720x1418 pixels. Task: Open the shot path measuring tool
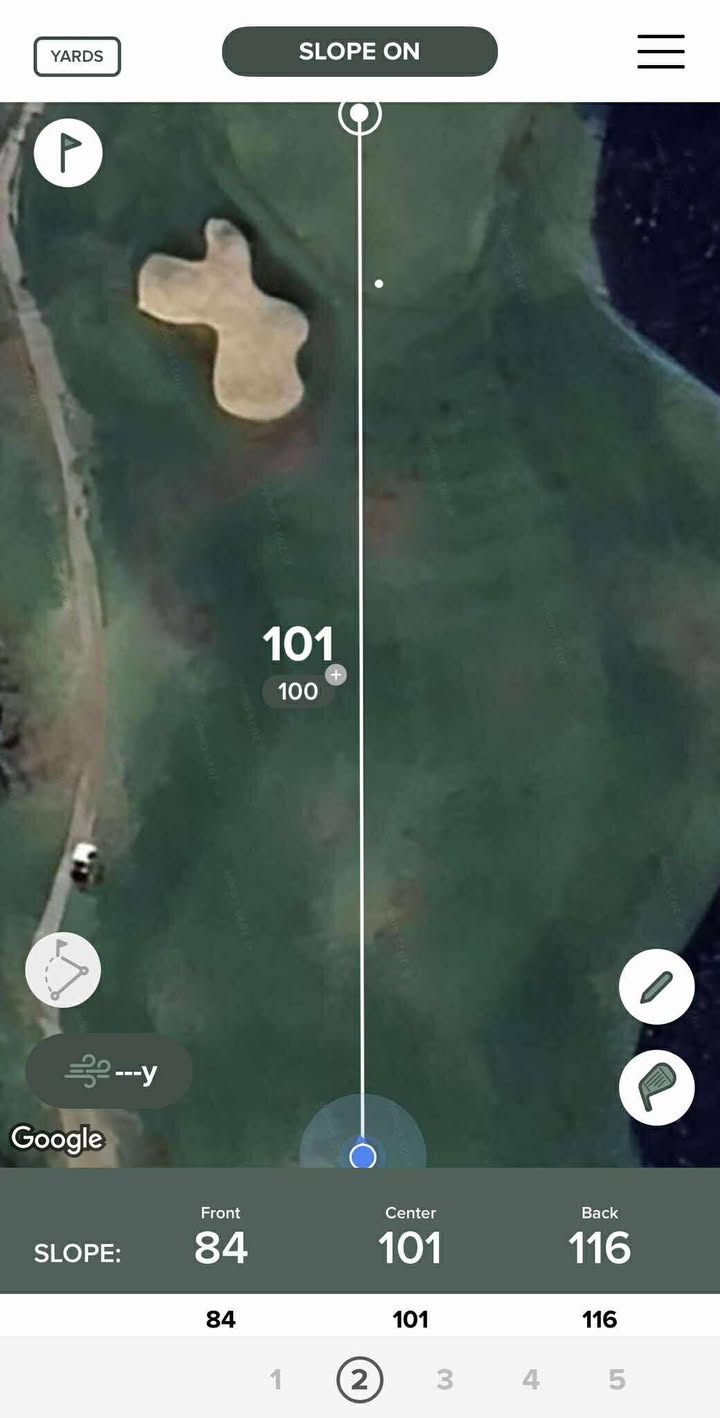tap(63, 970)
